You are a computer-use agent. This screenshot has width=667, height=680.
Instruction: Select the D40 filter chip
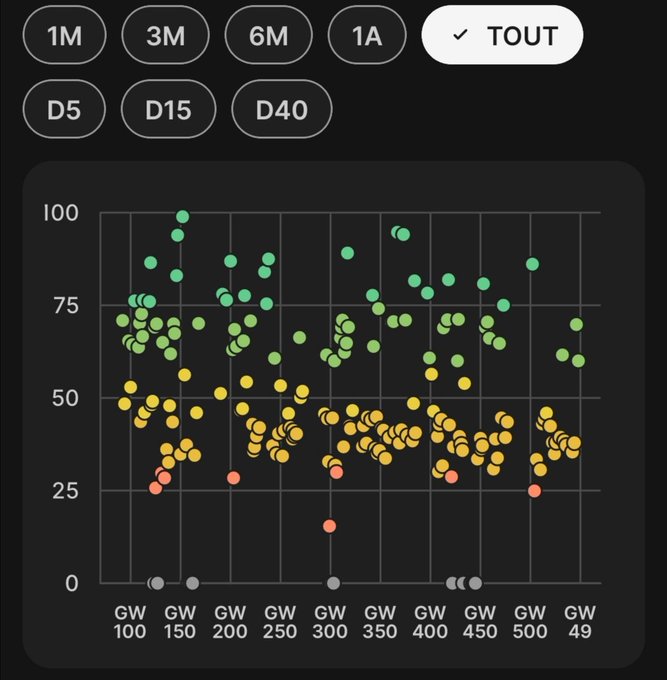coord(281,108)
